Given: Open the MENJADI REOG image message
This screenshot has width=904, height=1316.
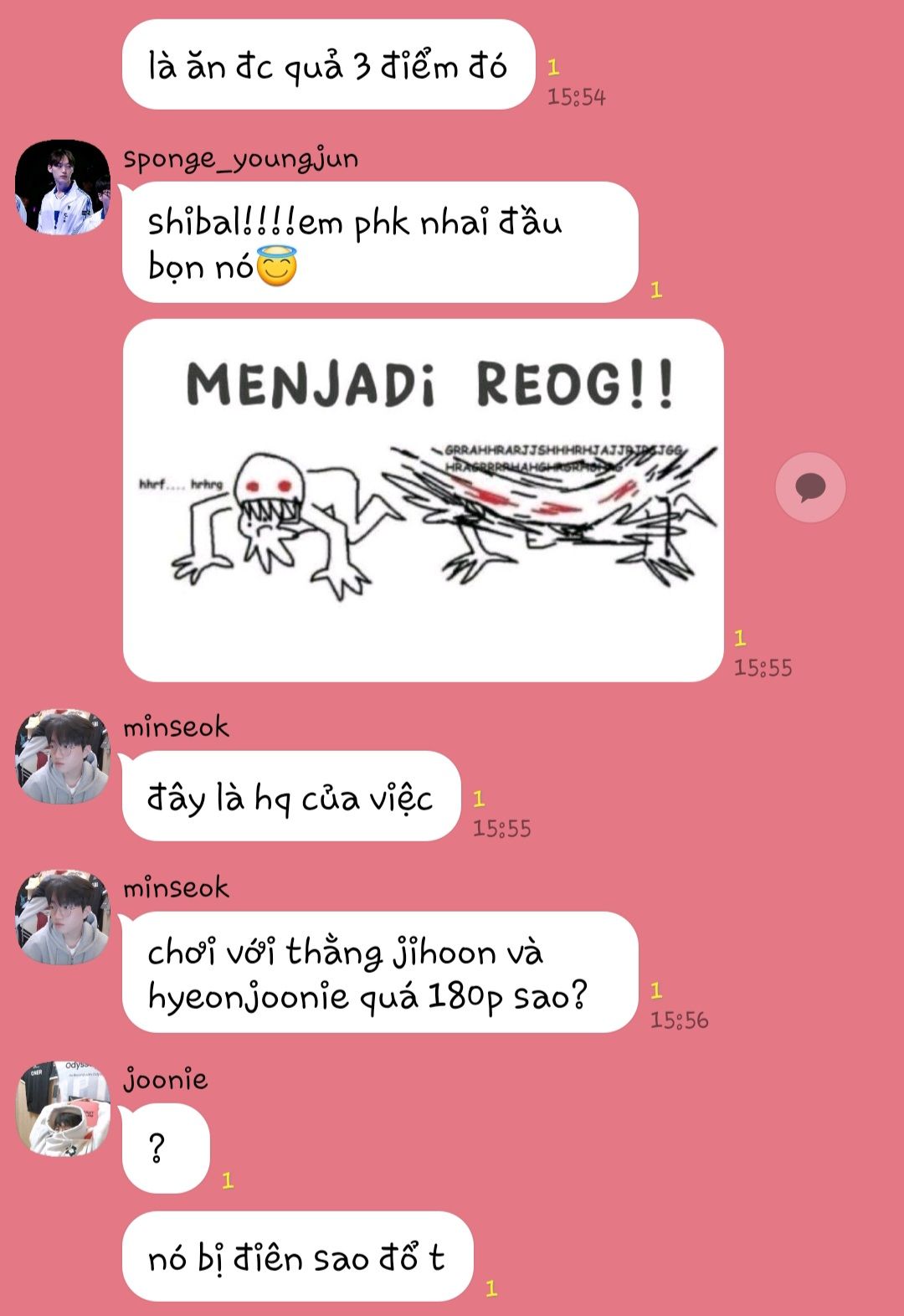Looking at the screenshot, I should 423,500.
